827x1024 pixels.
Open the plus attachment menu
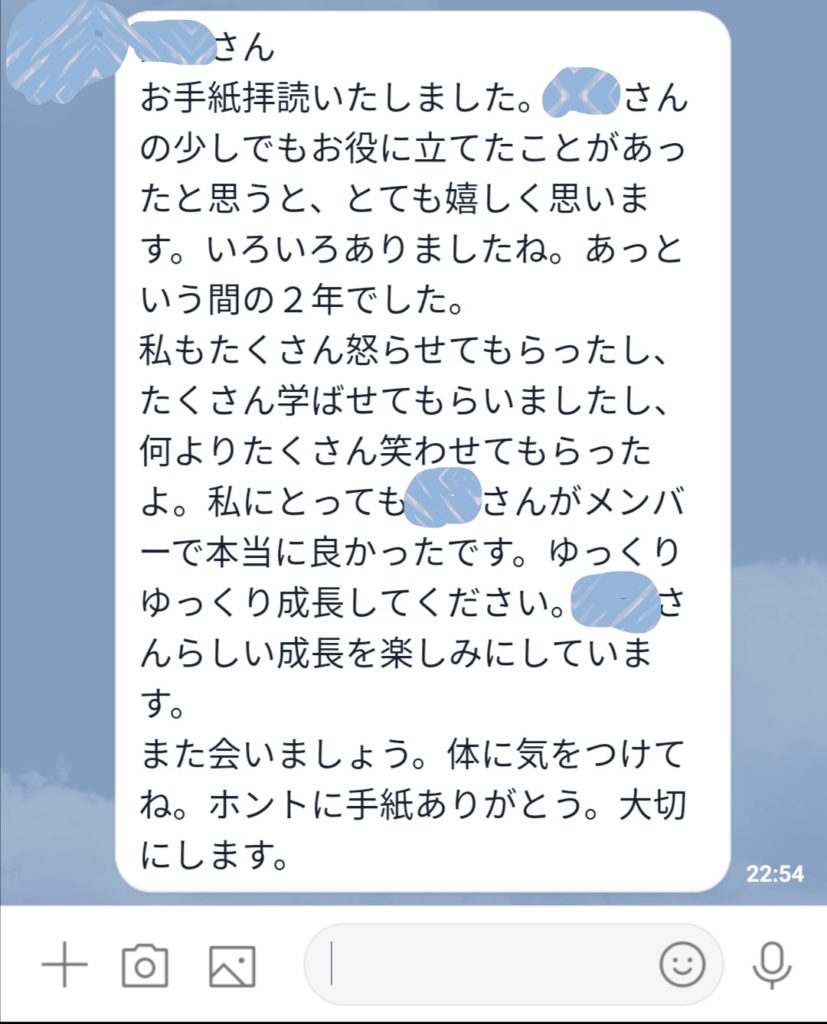tap(65, 965)
